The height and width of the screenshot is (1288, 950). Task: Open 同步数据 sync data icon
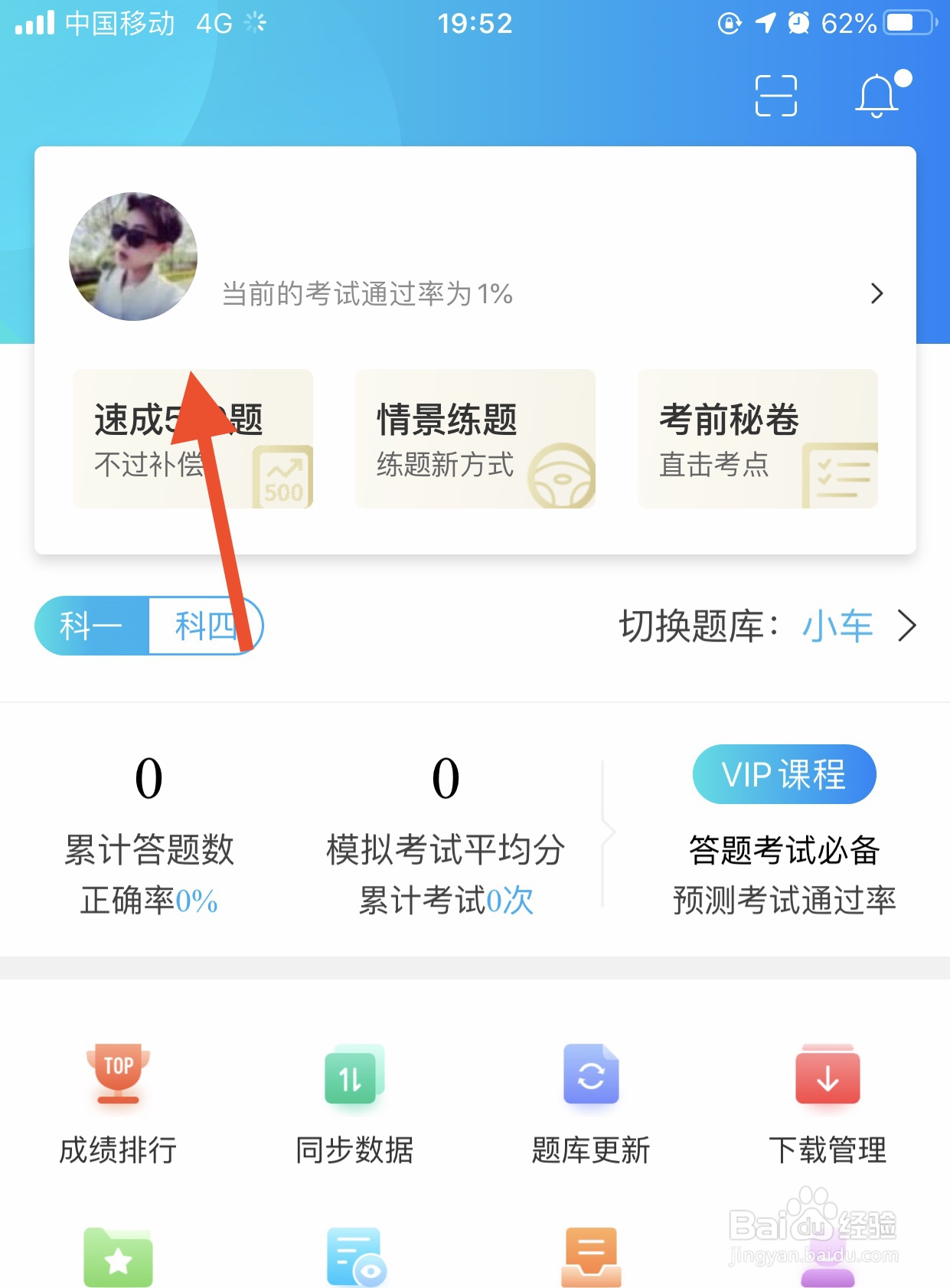[353, 1078]
